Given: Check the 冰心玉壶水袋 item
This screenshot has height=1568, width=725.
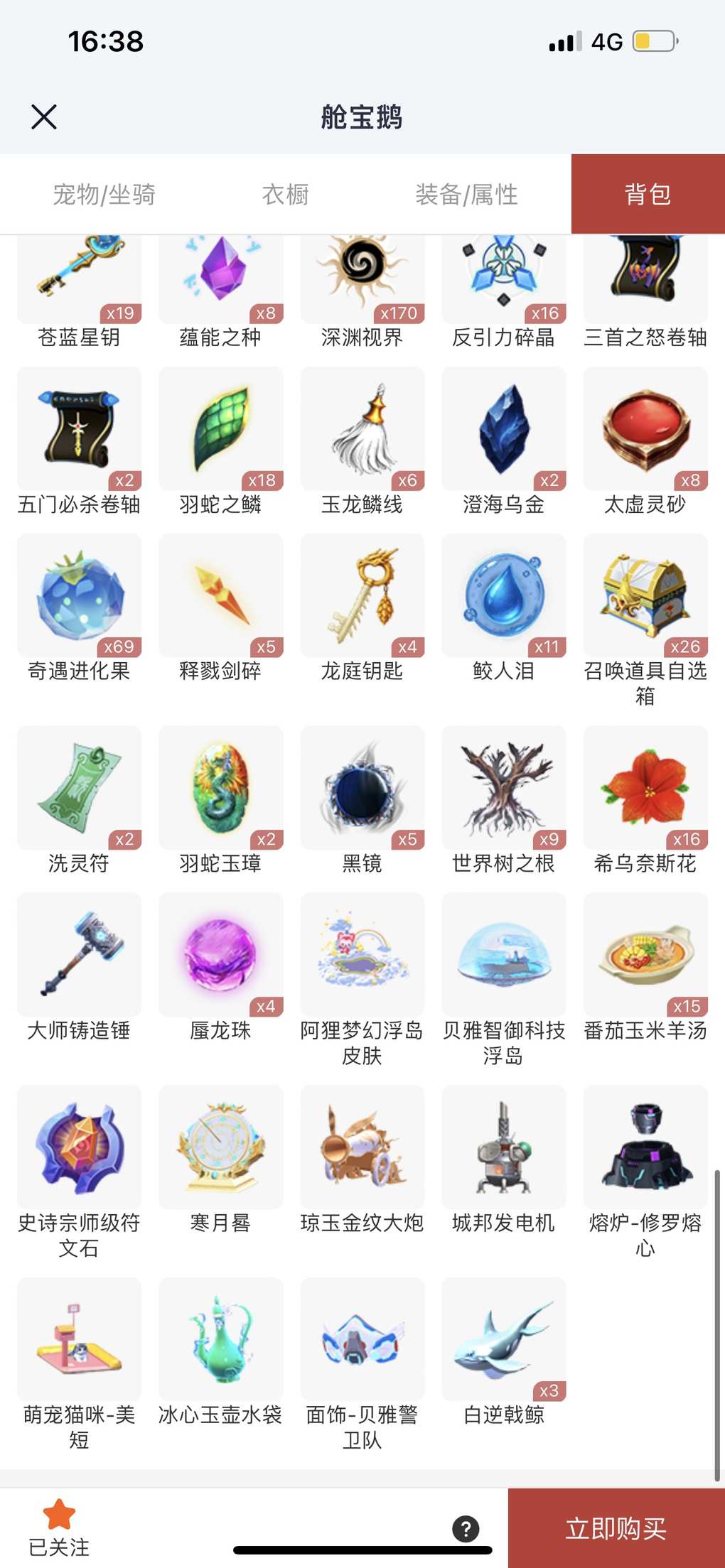Looking at the screenshot, I should 221,1340.
